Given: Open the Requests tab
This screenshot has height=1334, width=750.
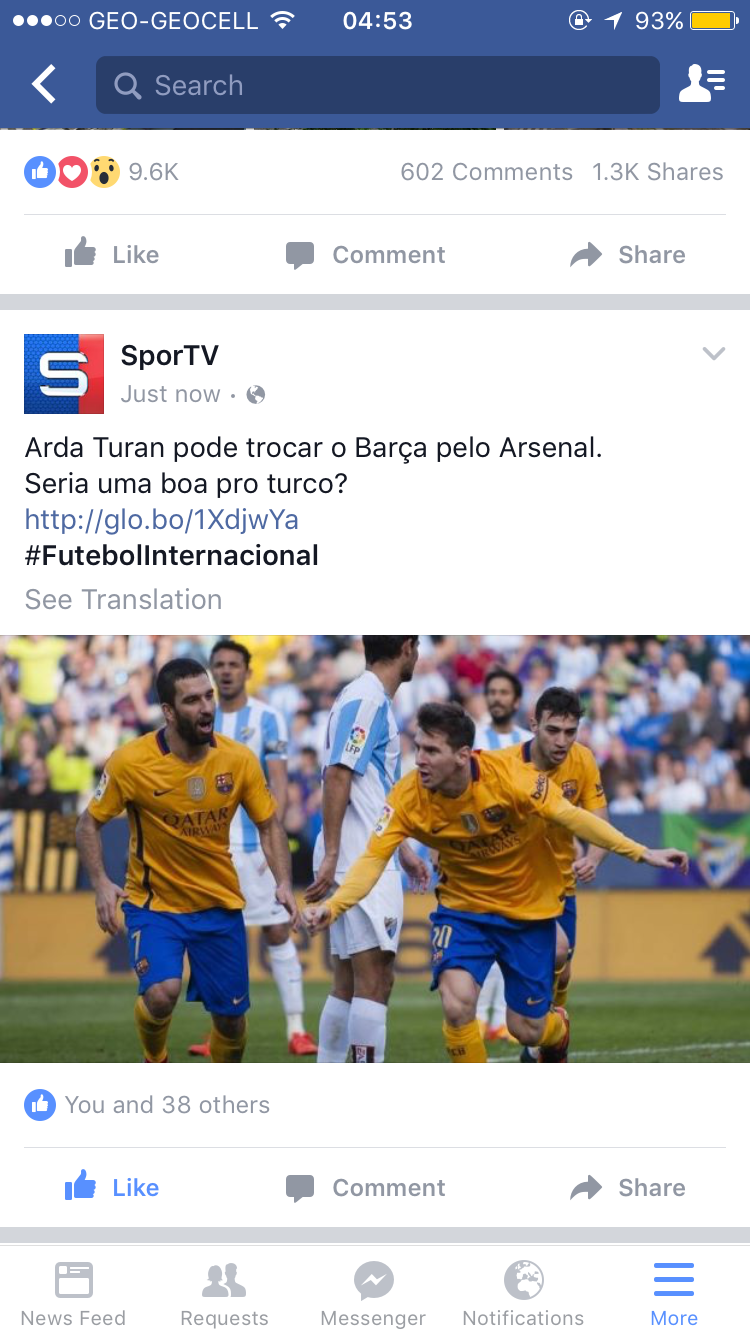Looking at the screenshot, I should [x=224, y=1291].
